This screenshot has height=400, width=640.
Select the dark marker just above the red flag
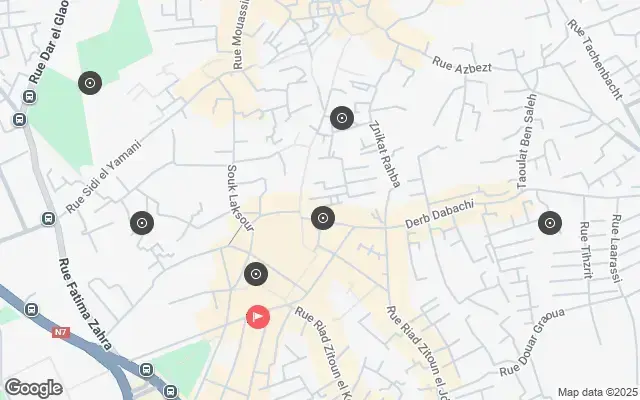[257, 273]
